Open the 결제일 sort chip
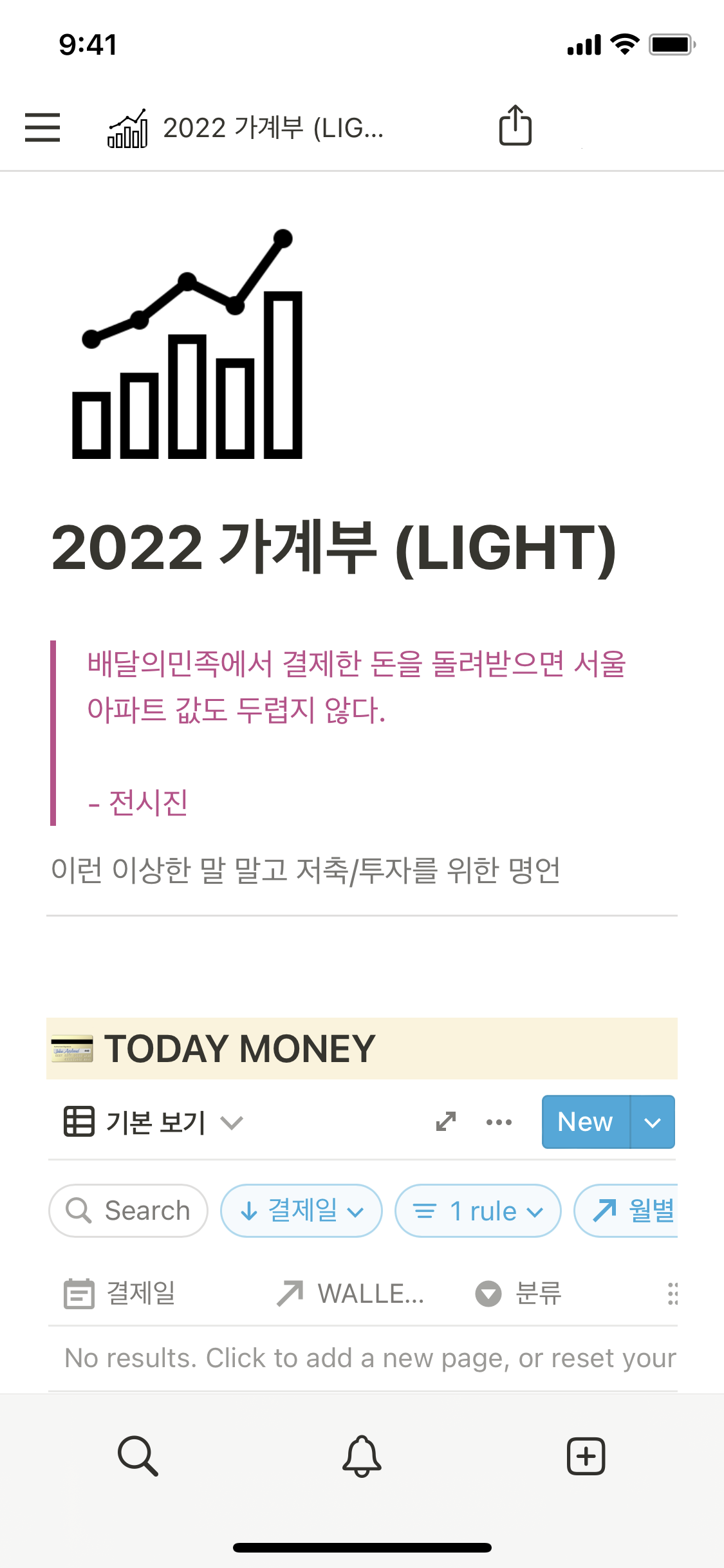The width and height of the screenshot is (724, 1568). tap(301, 1211)
